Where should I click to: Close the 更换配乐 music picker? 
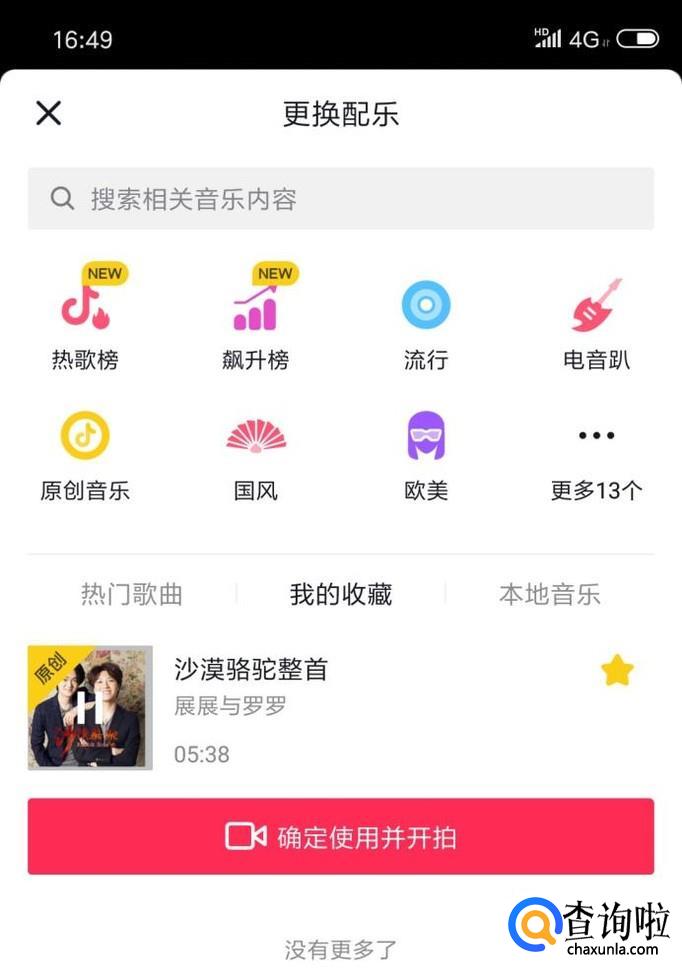coord(48,113)
